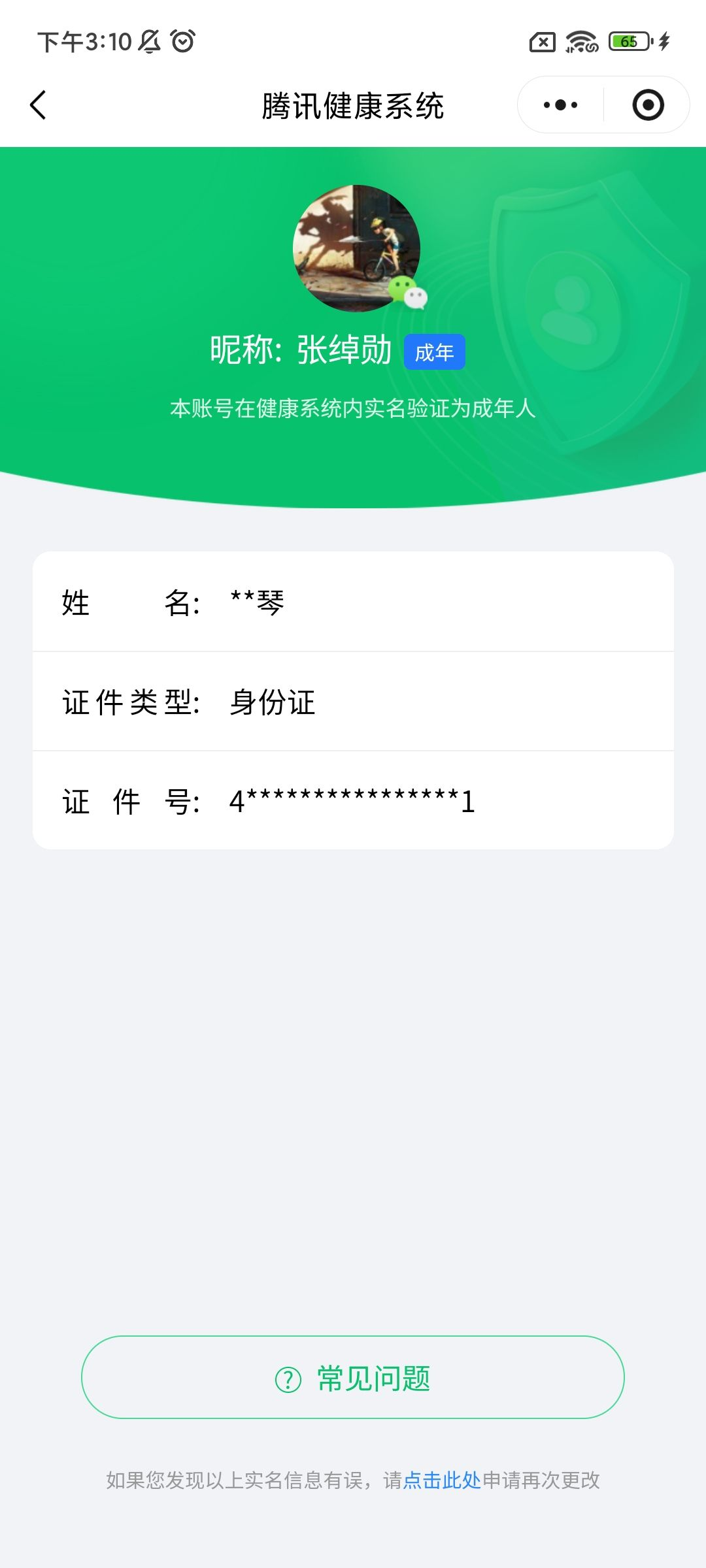The image size is (706, 1568).
Task: Open the mini-program more options menu
Action: tap(559, 105)
